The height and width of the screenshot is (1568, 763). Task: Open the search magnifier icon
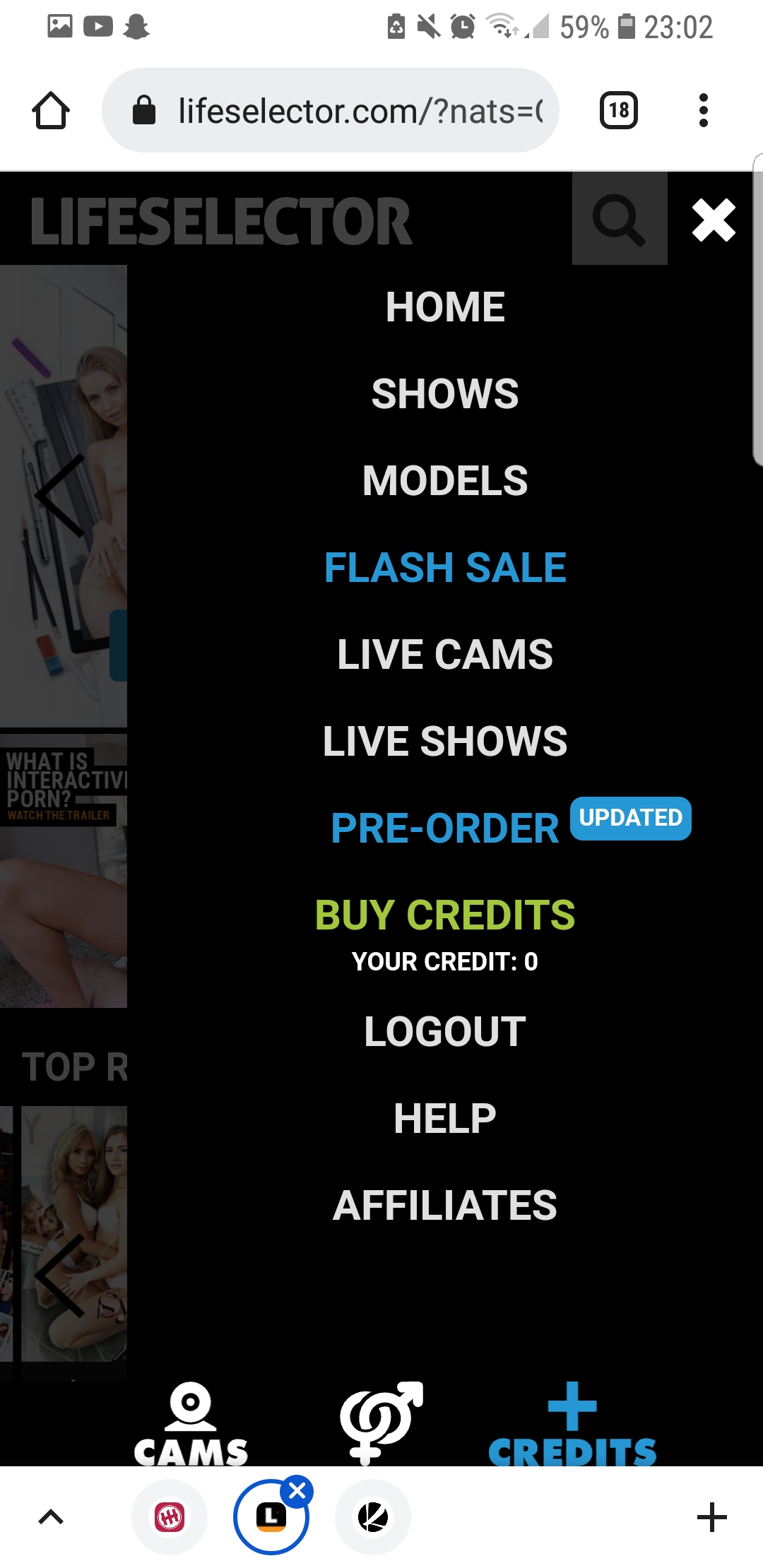click(x=620, y=219)
